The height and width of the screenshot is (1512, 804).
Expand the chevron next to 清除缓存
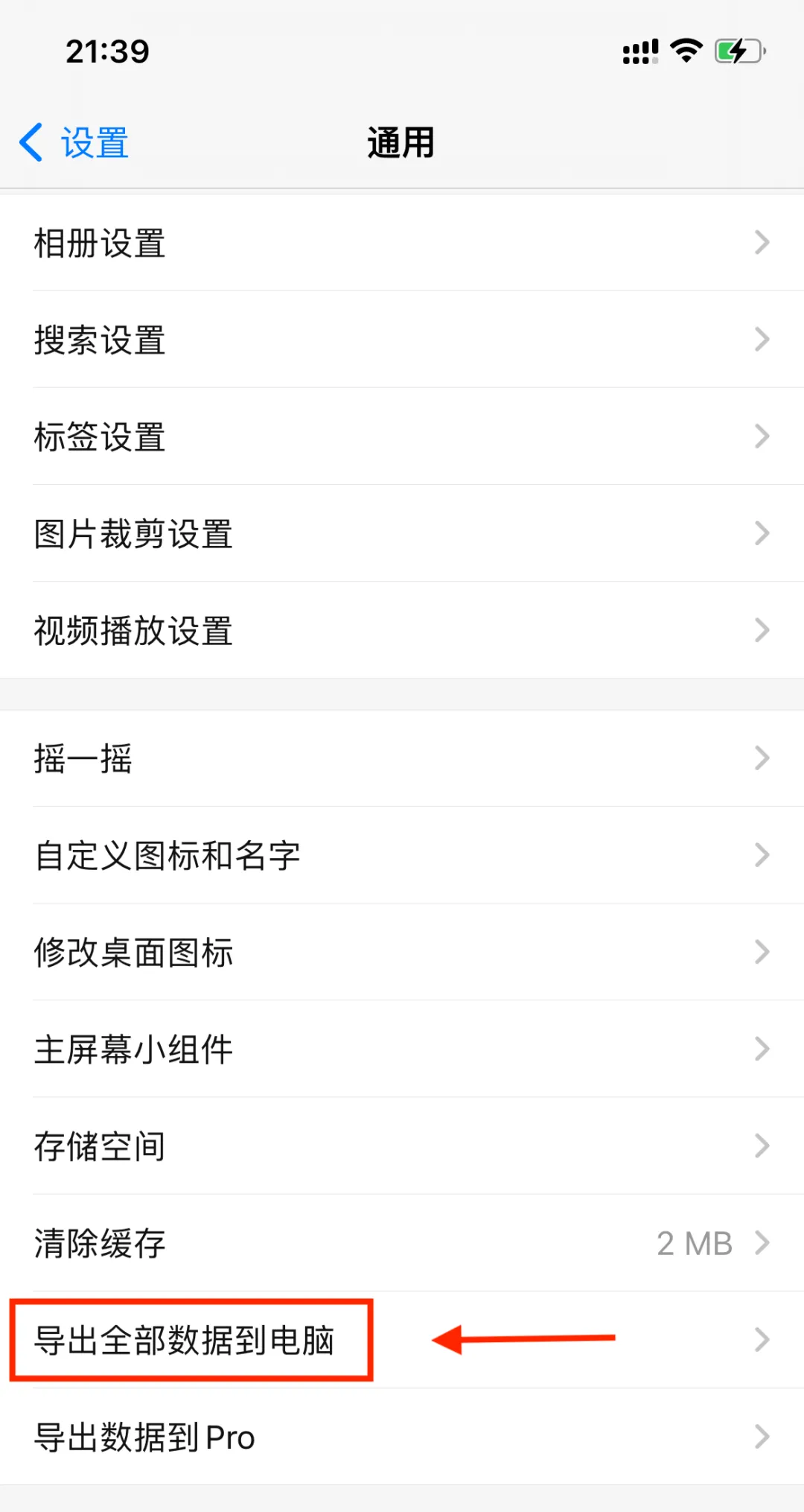point(762,1242)
